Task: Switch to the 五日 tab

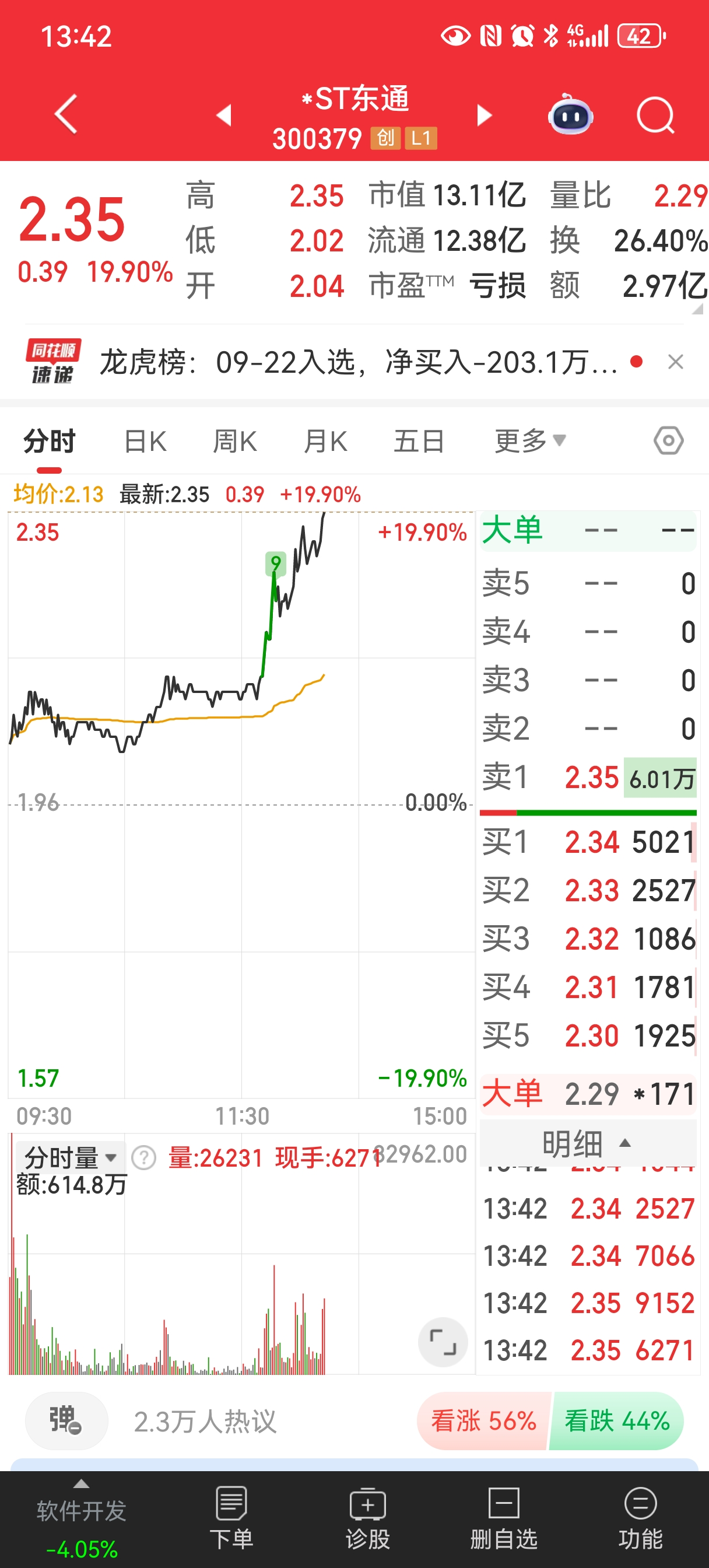Action: (419, 442)
